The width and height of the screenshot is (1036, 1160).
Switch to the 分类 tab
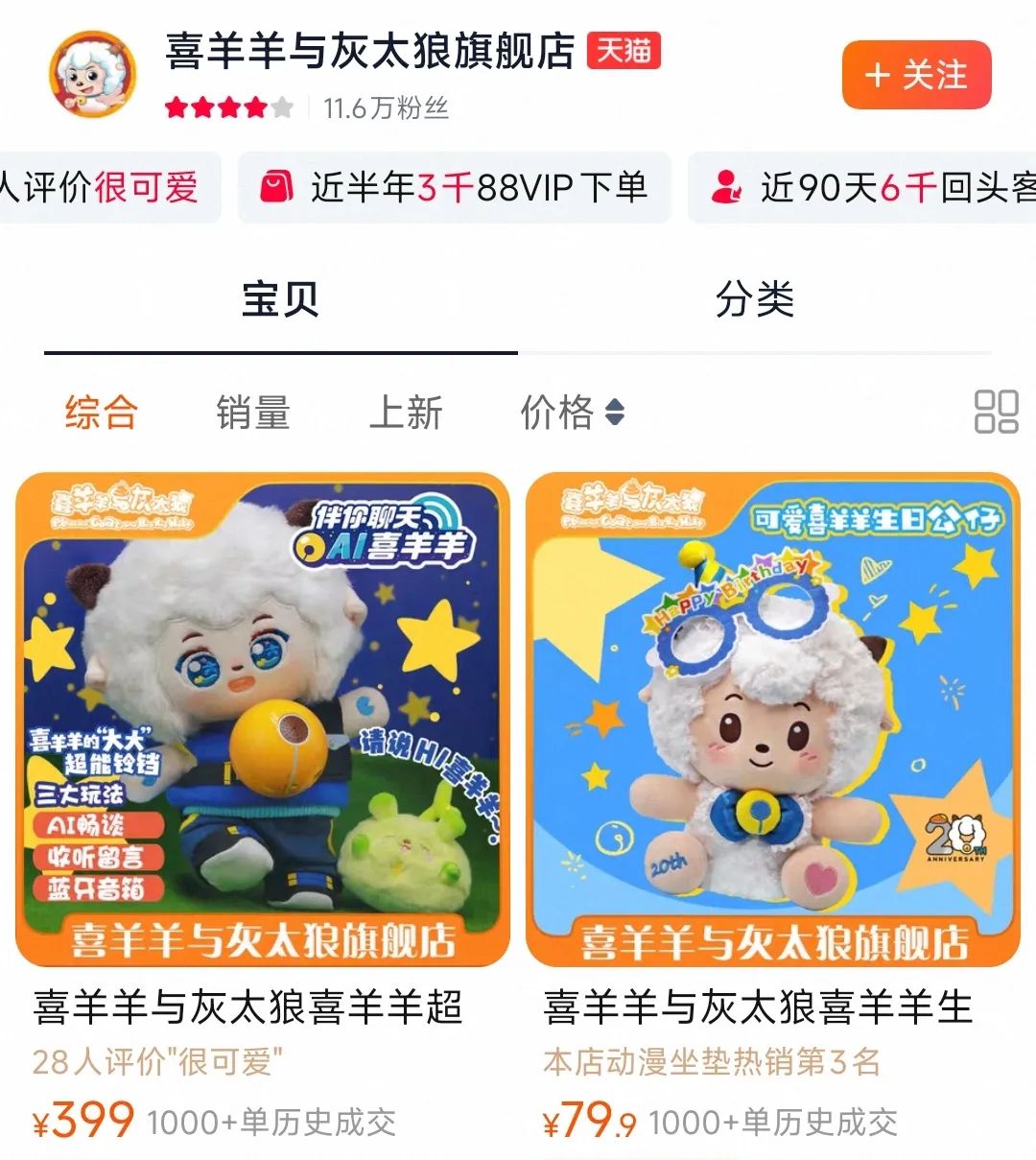[757, 300]
